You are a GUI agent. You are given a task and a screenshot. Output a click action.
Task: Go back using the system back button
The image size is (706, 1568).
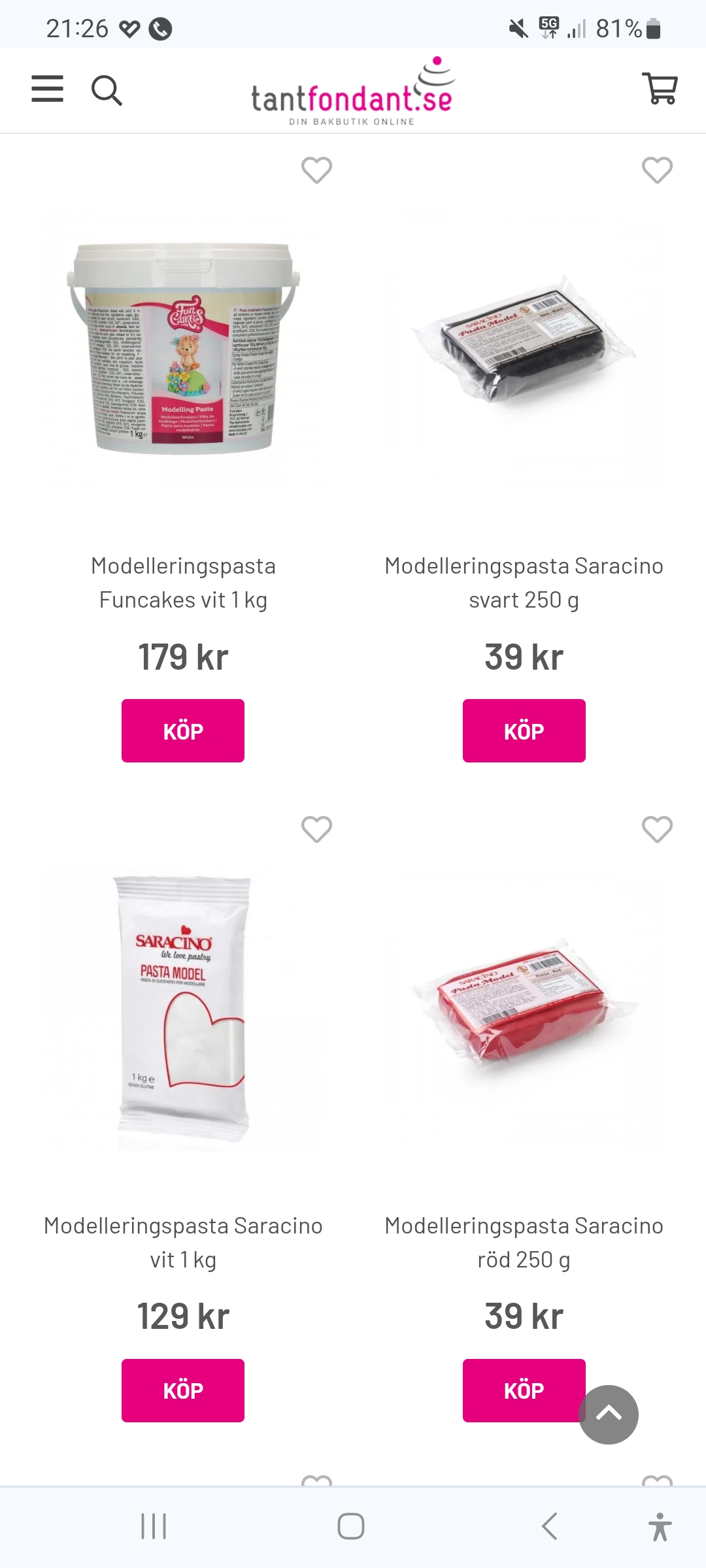click(x=549, y=1526)
